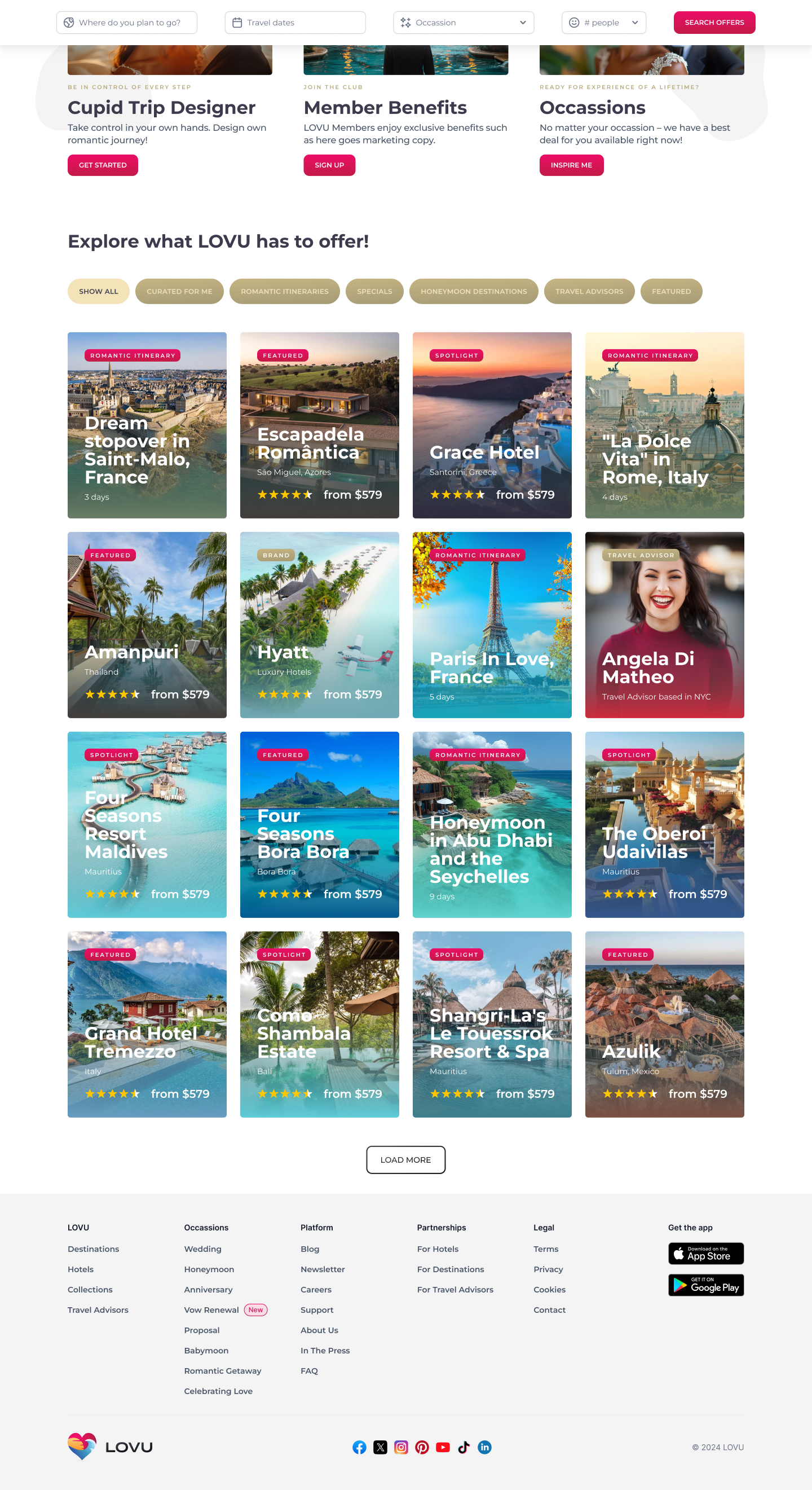Open LOVU's X (Twitter) profile icon

[x=379, y=1447]
